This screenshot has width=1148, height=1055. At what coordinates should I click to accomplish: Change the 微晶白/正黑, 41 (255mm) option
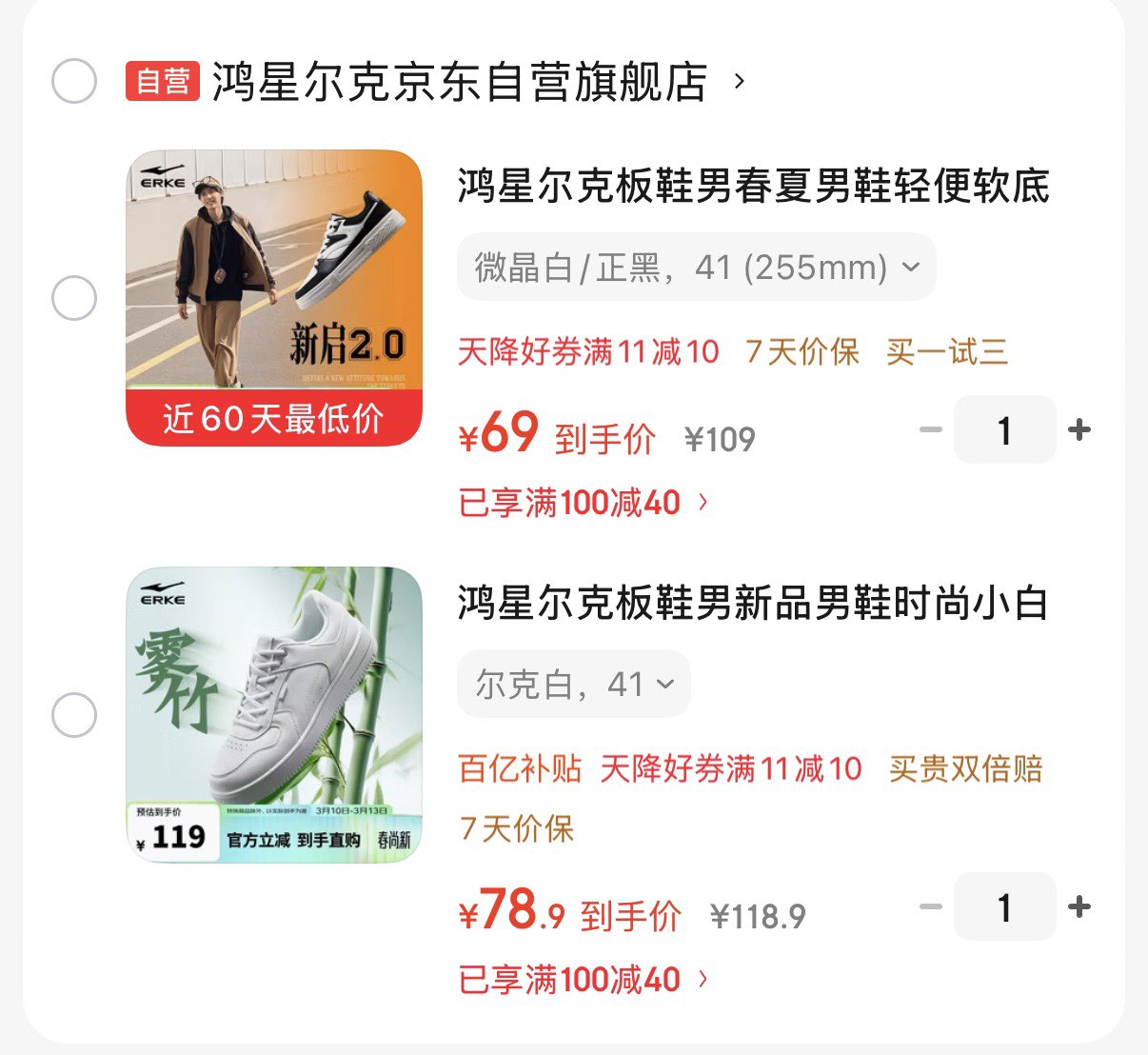pos(696,268)
